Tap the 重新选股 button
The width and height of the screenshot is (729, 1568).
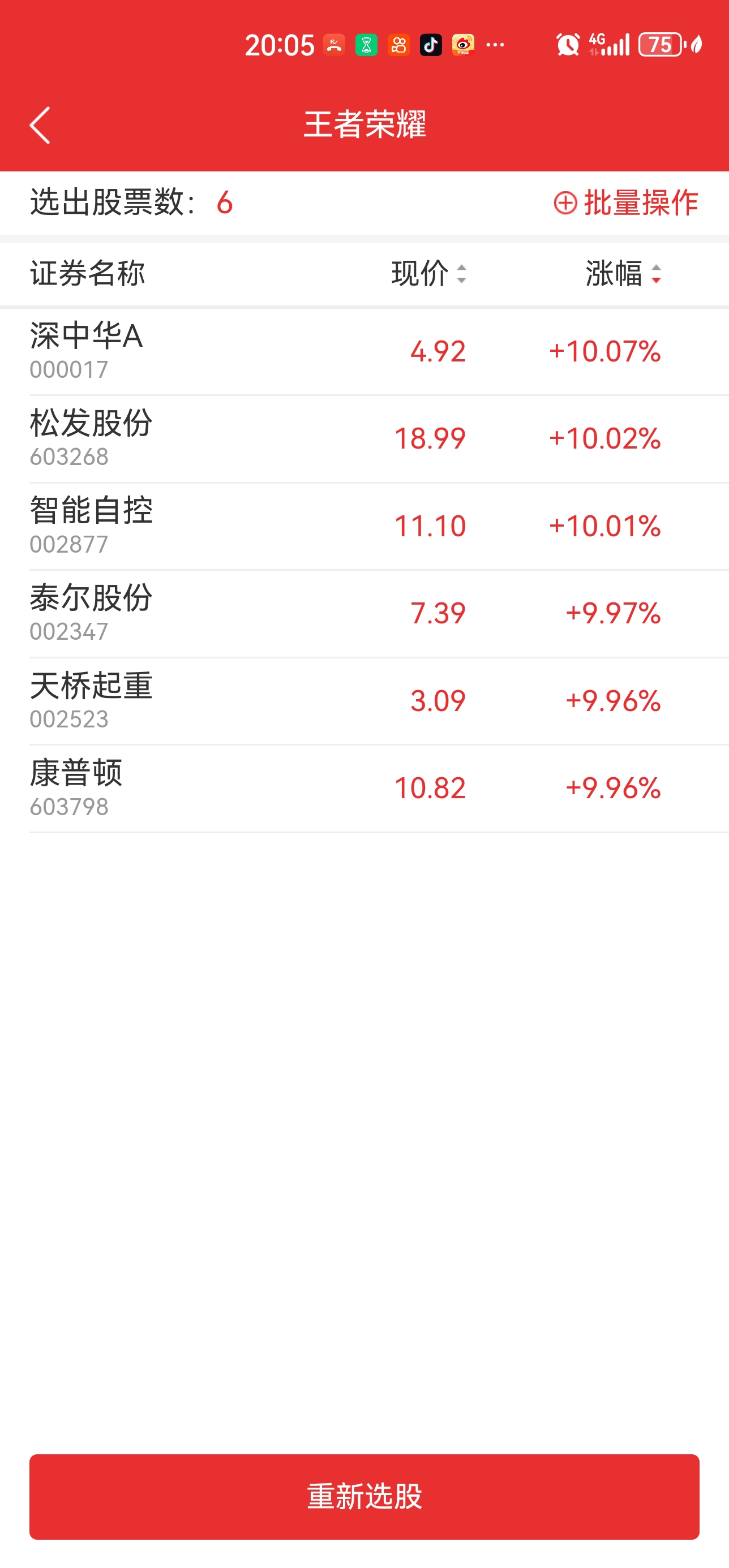point(364,1496)
